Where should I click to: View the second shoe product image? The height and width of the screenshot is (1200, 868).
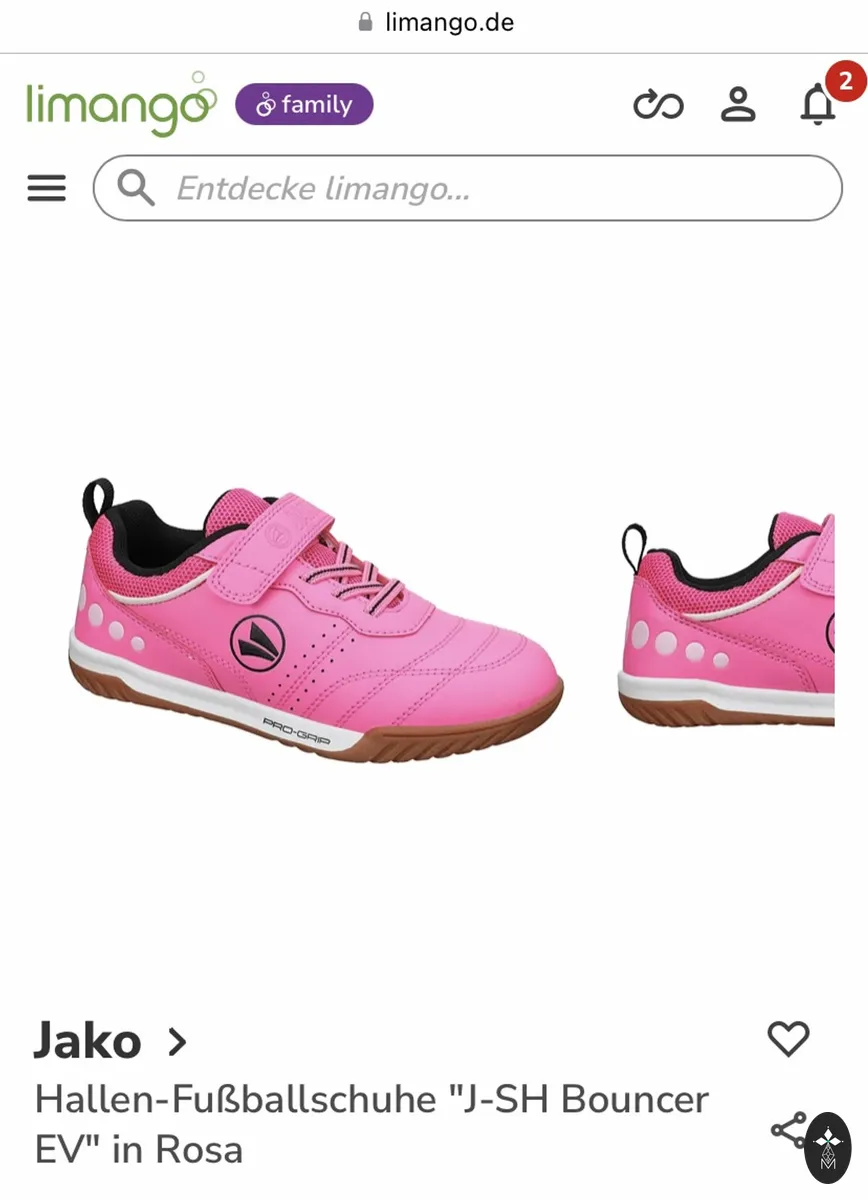(x=726, y=620)
